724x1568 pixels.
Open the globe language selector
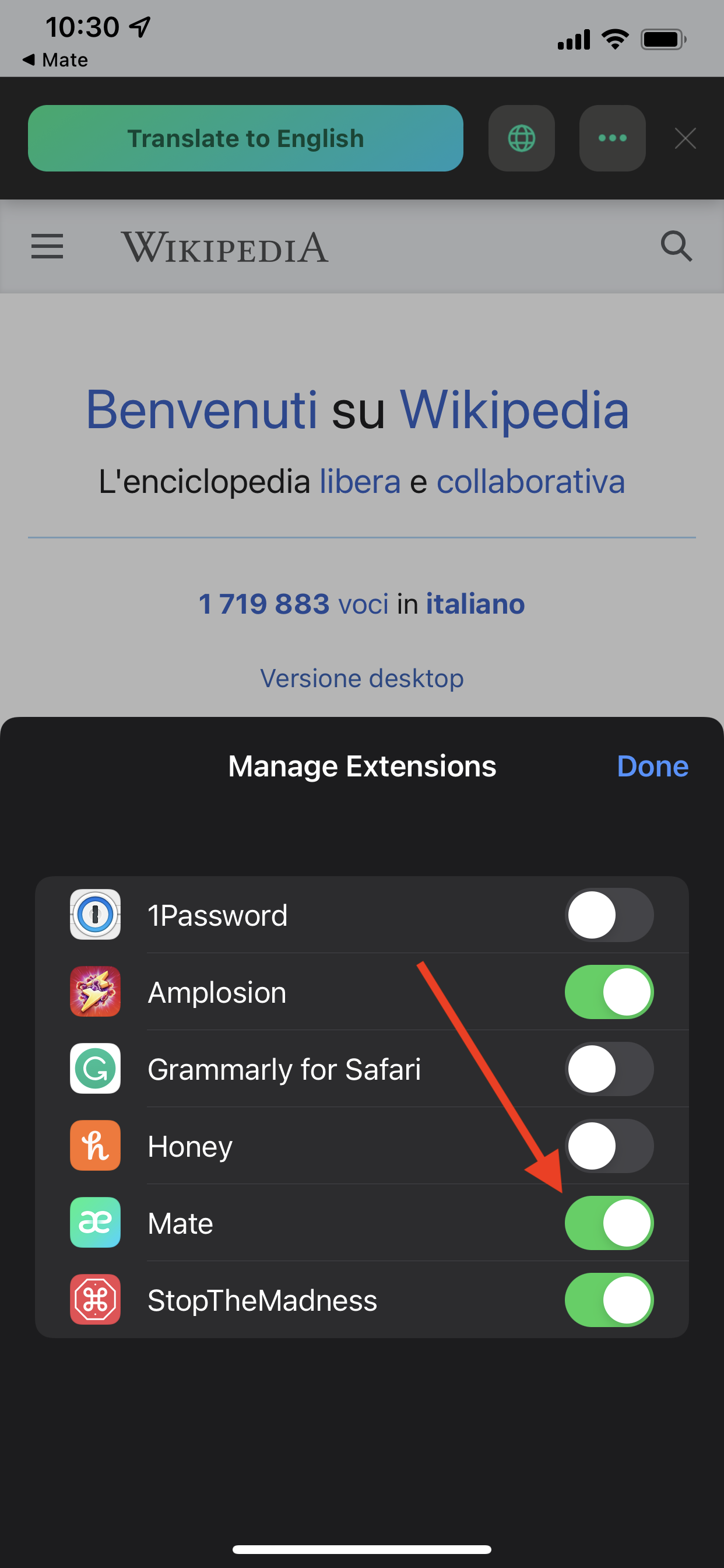click(521, 138)
